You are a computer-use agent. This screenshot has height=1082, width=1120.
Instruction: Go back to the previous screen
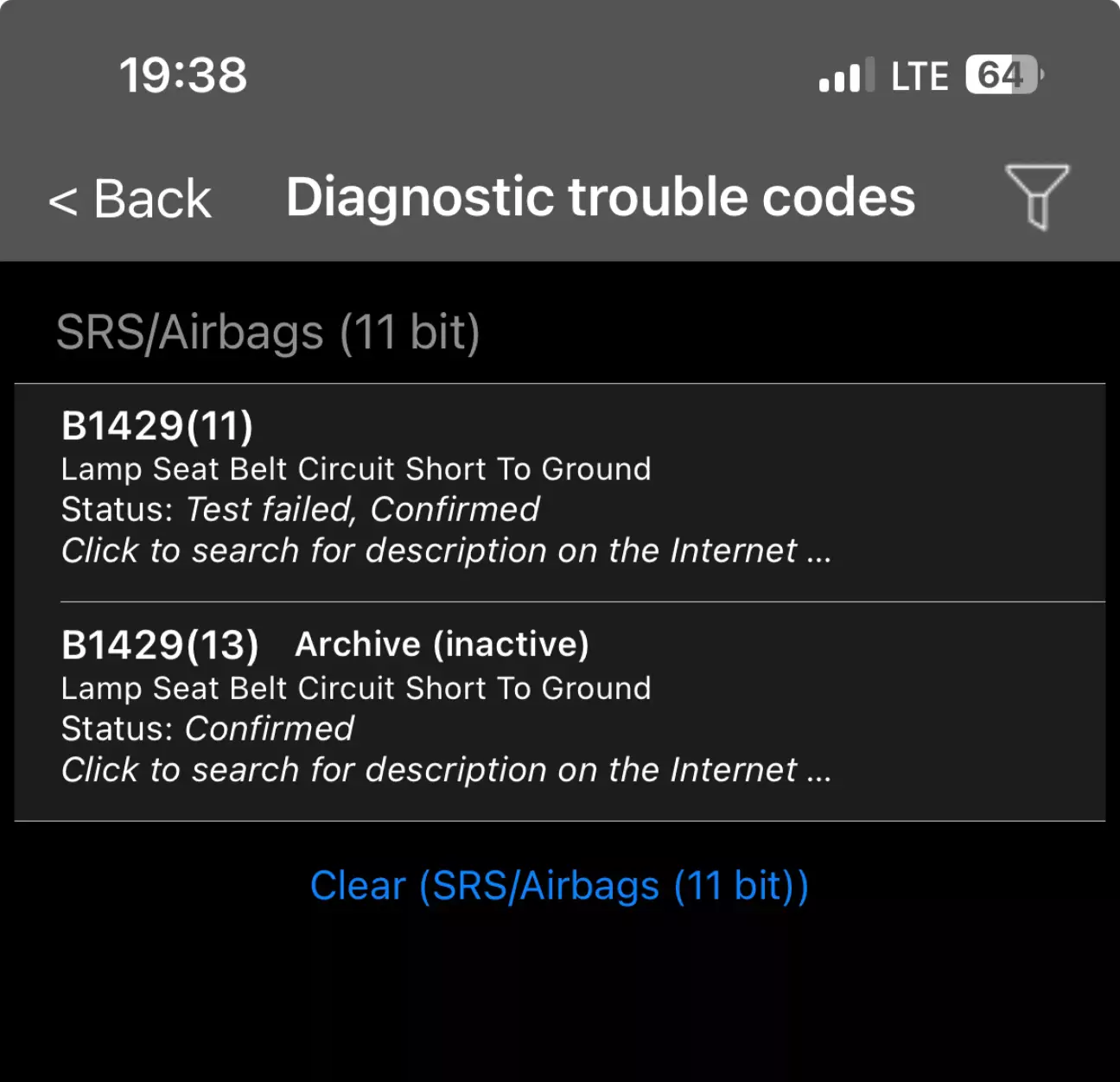coord(130,200)
